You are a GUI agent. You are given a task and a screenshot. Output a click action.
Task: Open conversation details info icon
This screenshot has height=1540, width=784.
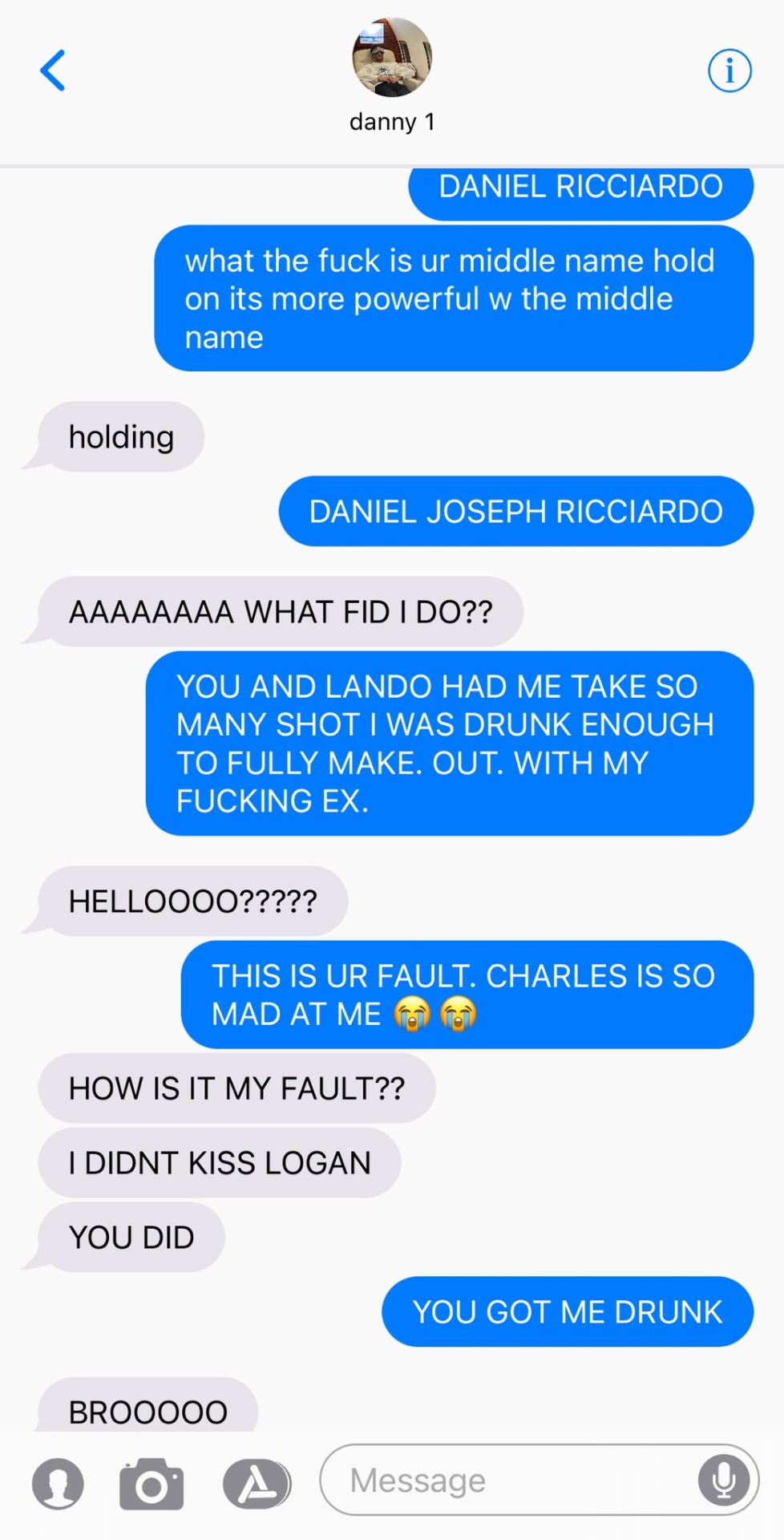pyautogui.click(x=729, y=71)
